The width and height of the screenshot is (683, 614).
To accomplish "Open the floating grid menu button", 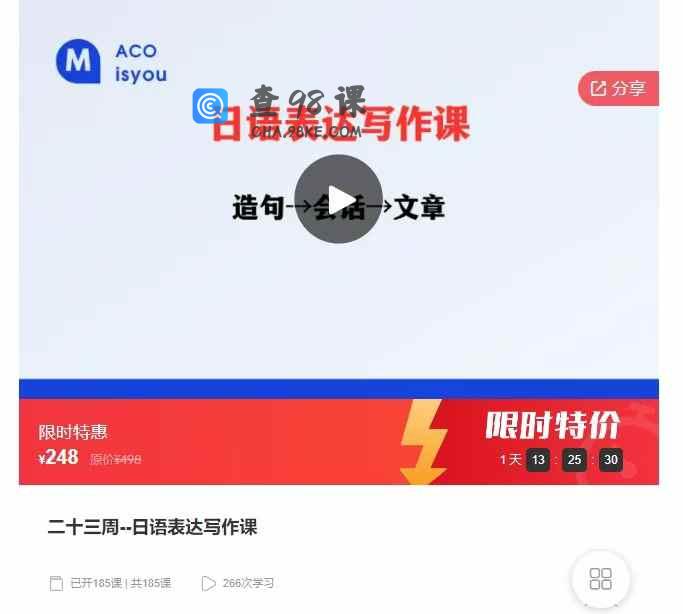I will [x=600, y=579].
